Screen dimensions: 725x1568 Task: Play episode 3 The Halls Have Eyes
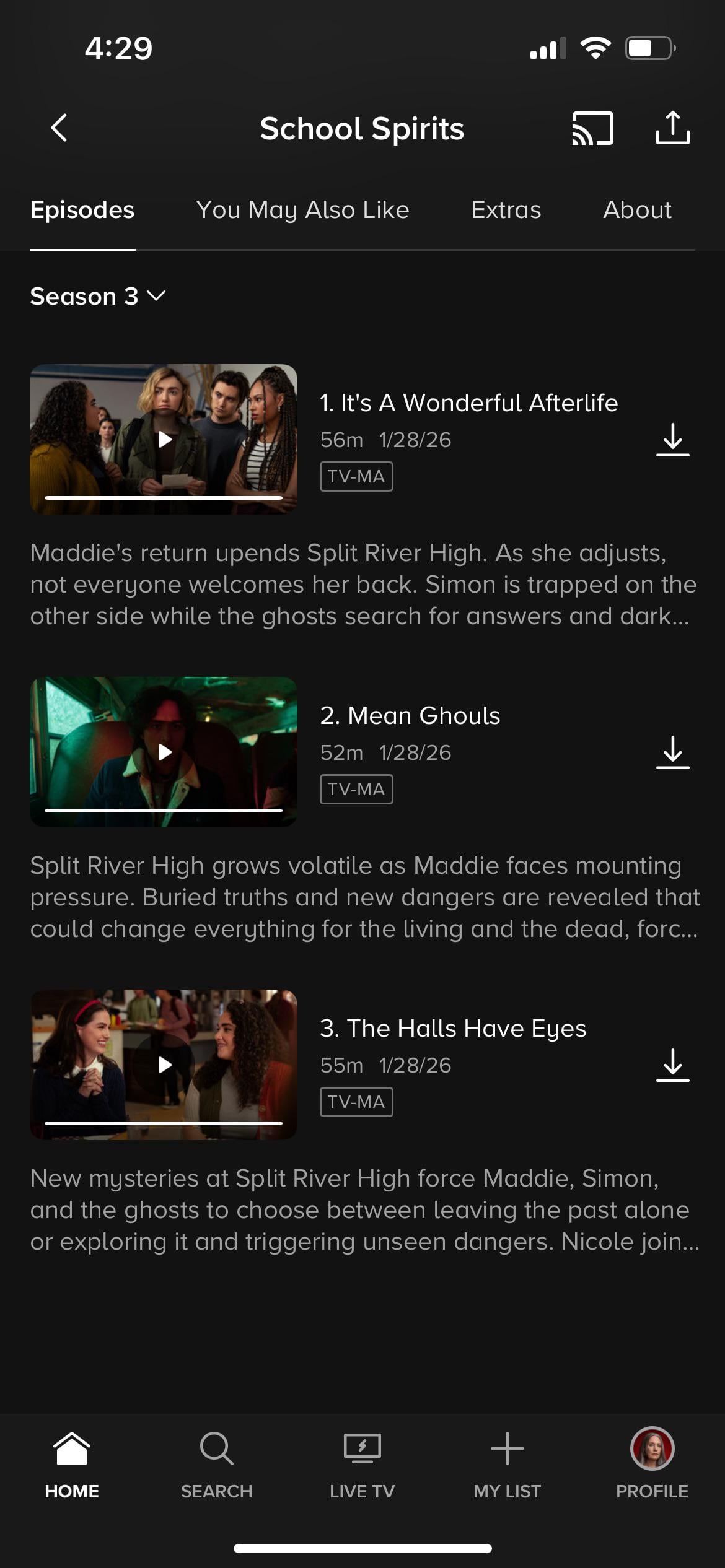[164, 1065]
